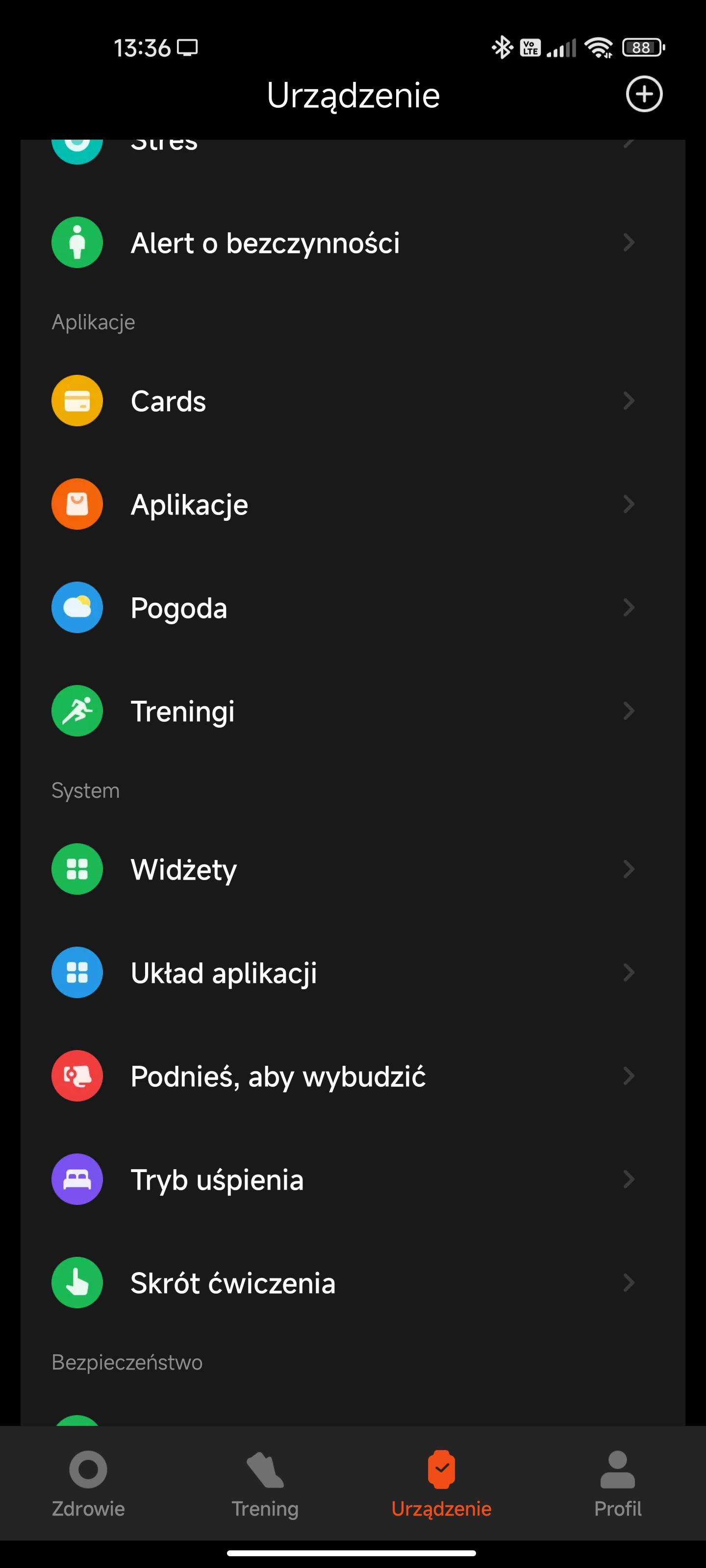Open Pogoda weather settings
This screenshot has width=706, height=1568.
click(352, 608)
